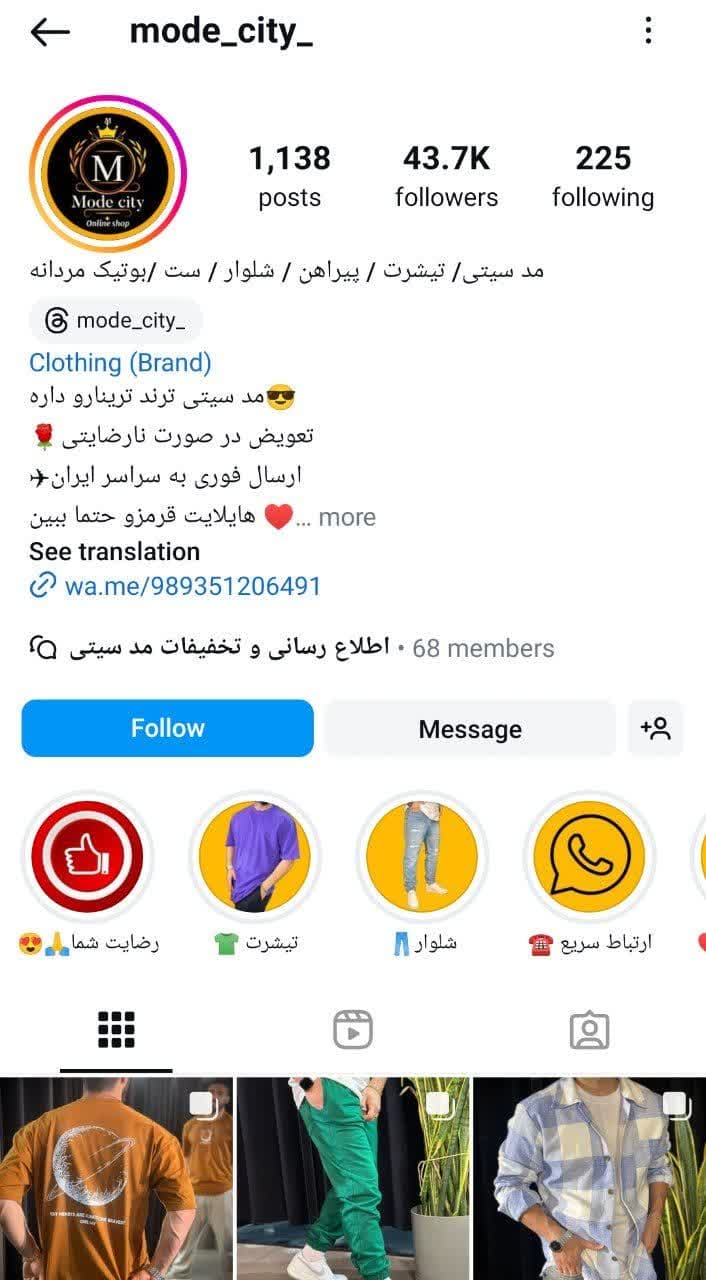706x1280 pixels.
Task: Switch to the tagged photos tab
Action: (x=589, y=1030)
